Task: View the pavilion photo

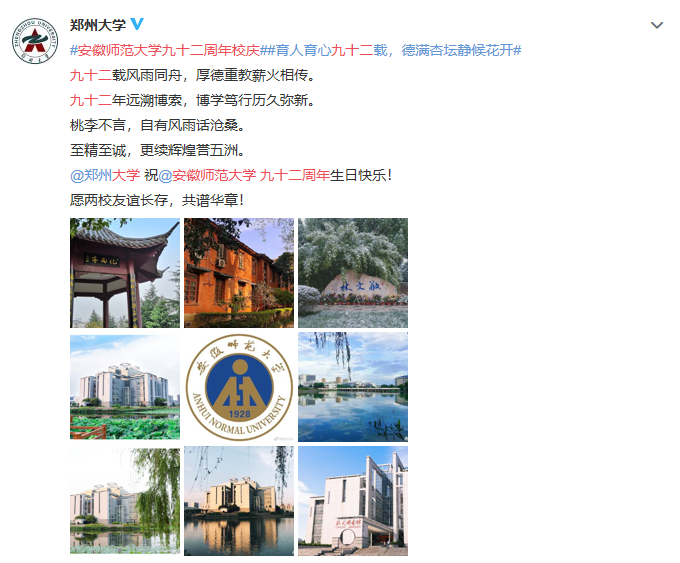Action: coord(125,273)
